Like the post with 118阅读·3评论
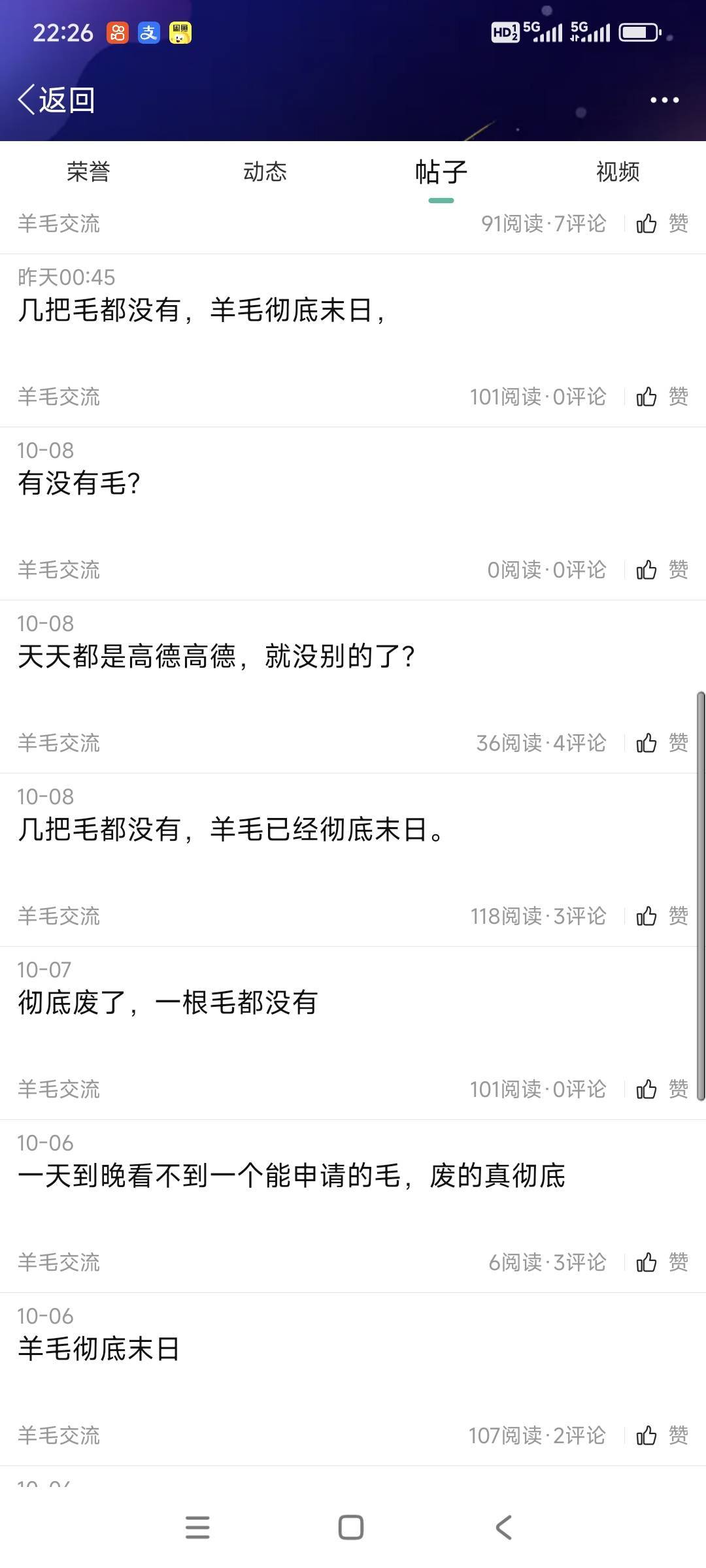Image resolution: width=706 pixels, height=1568 pixels. [x=662, y=916]
